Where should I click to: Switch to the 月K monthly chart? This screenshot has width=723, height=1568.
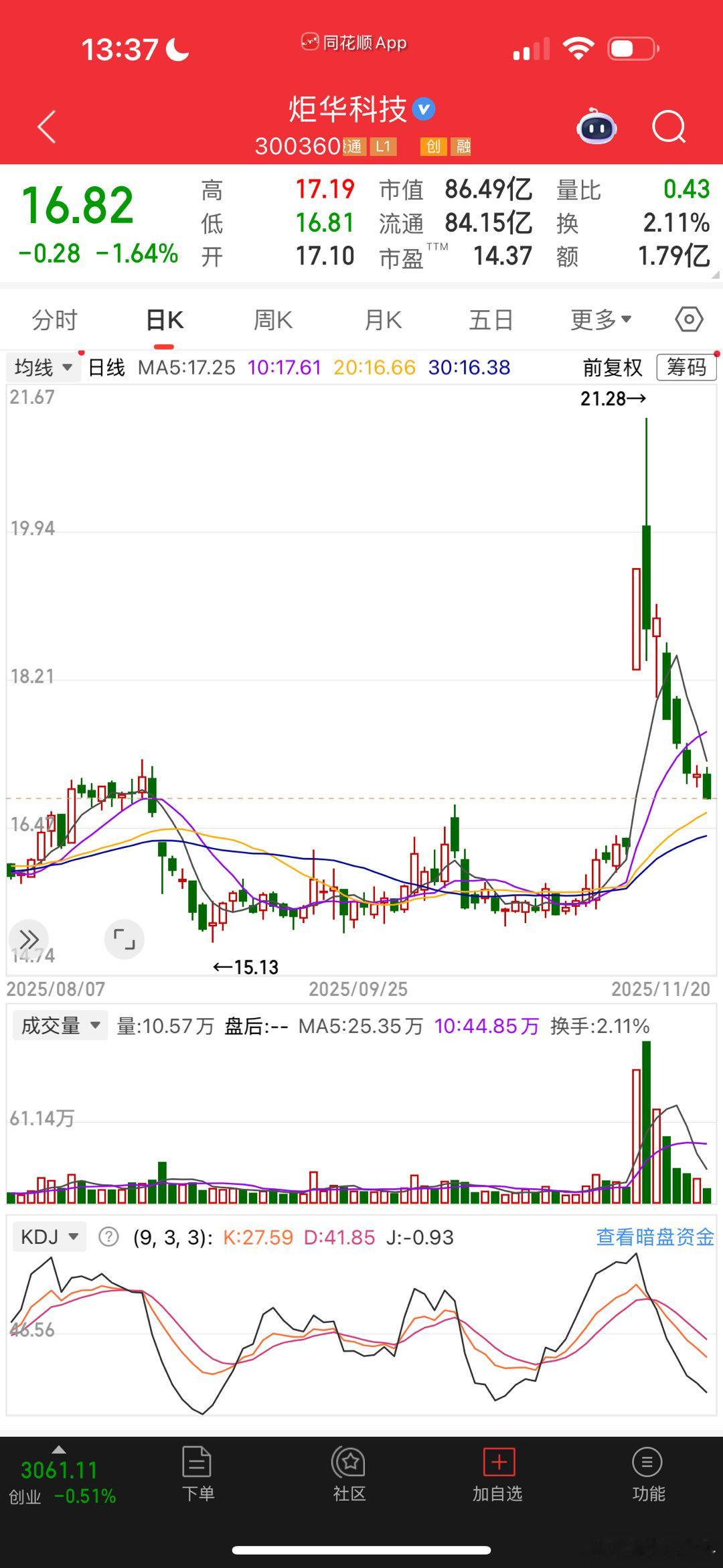click(383, 320)
